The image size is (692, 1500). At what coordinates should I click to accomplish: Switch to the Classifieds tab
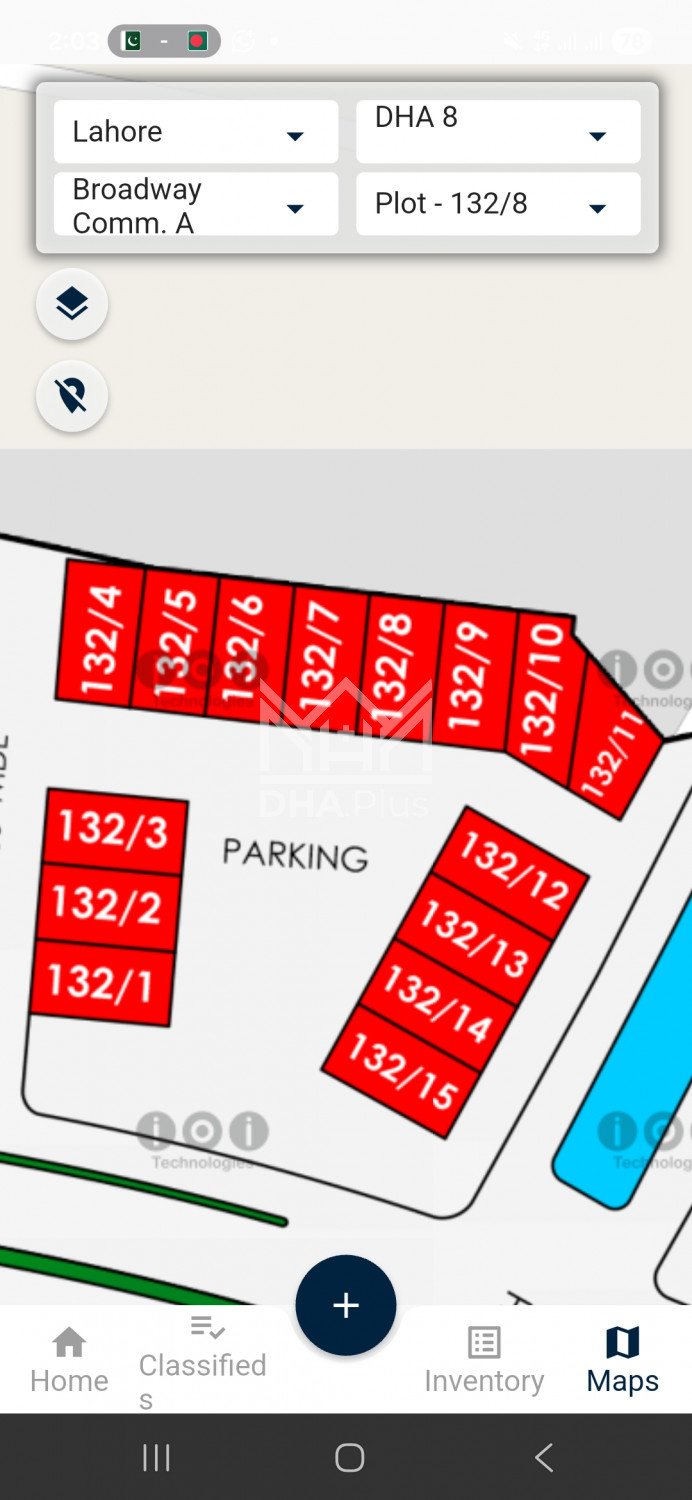pyautogui.click(x=203, y=1361)
